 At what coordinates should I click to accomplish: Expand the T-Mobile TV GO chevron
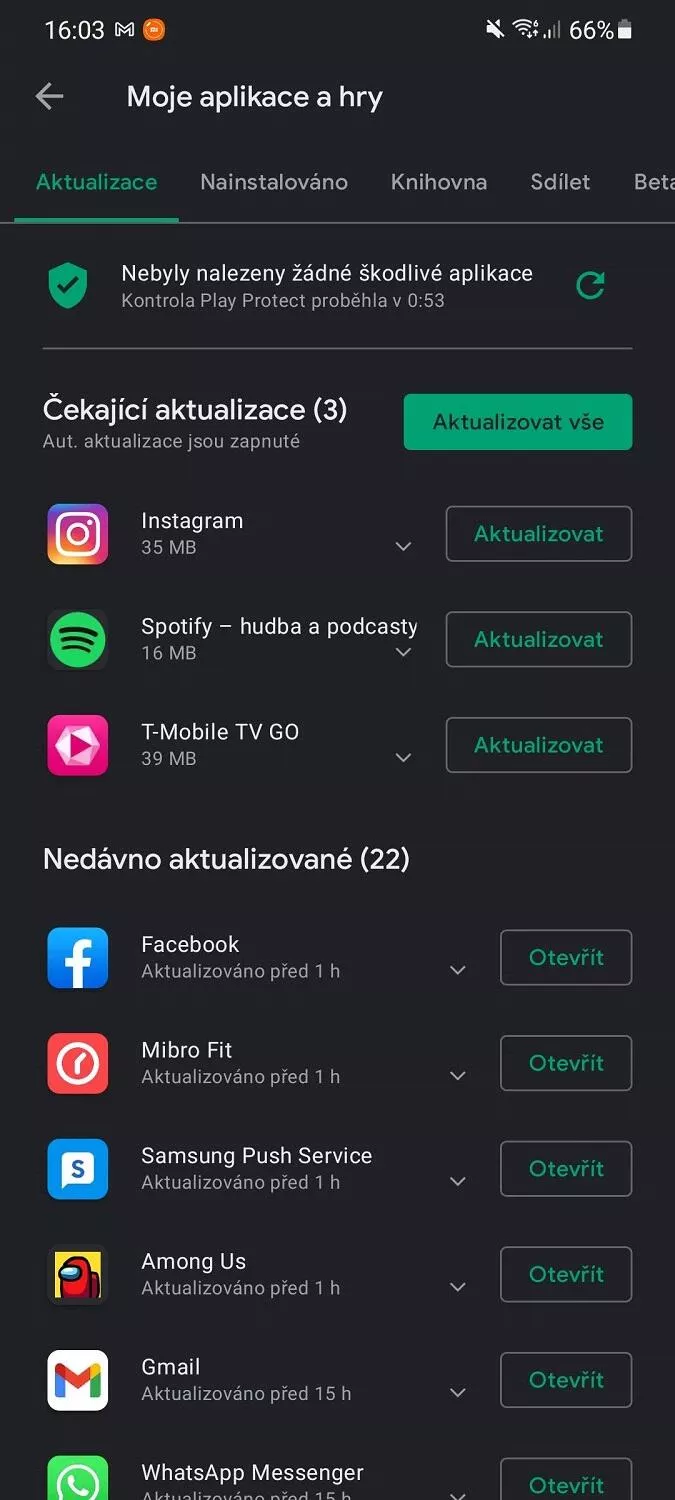[403, 758]
